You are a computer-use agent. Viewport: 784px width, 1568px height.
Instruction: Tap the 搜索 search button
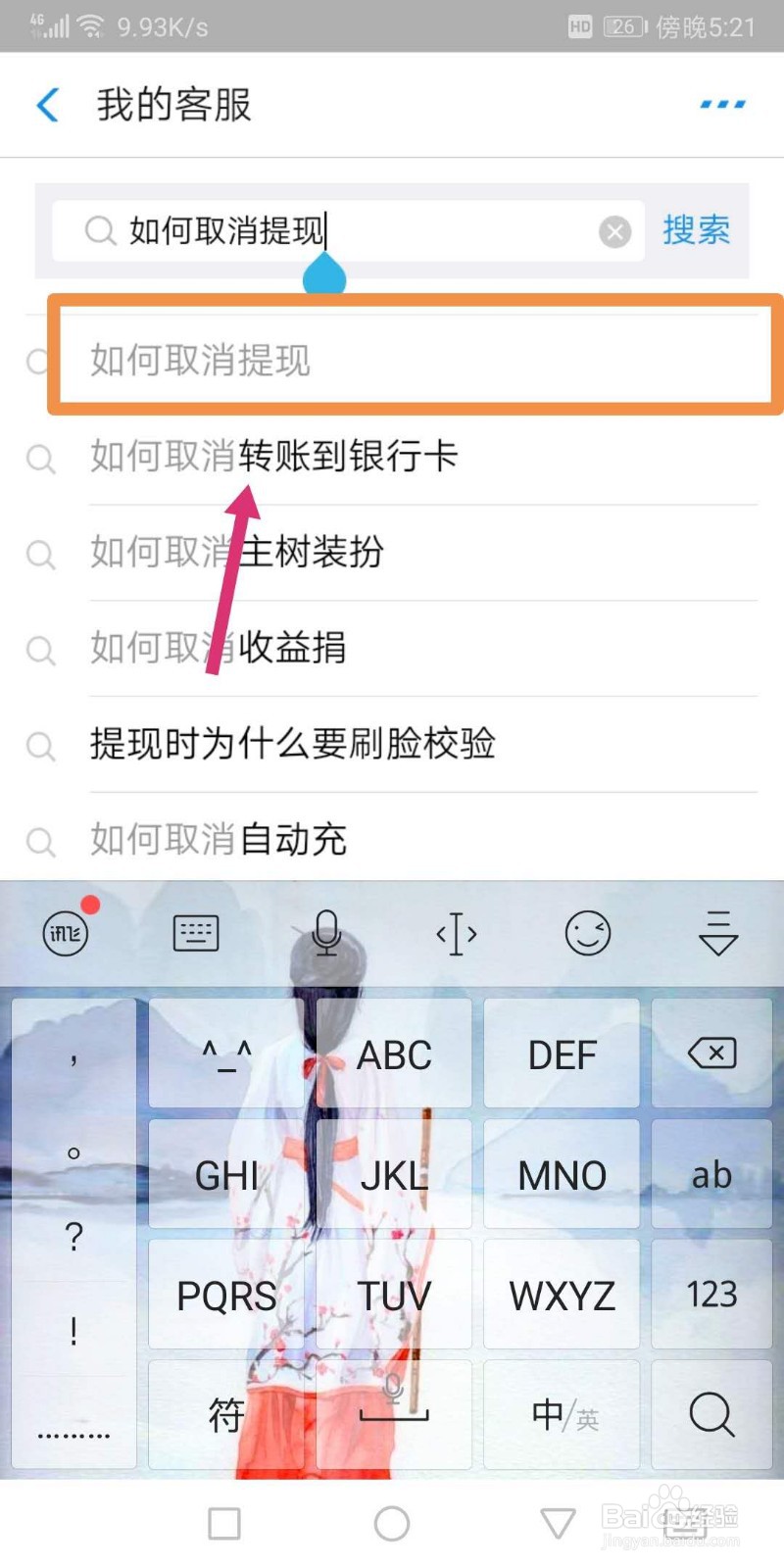(696, 231)
